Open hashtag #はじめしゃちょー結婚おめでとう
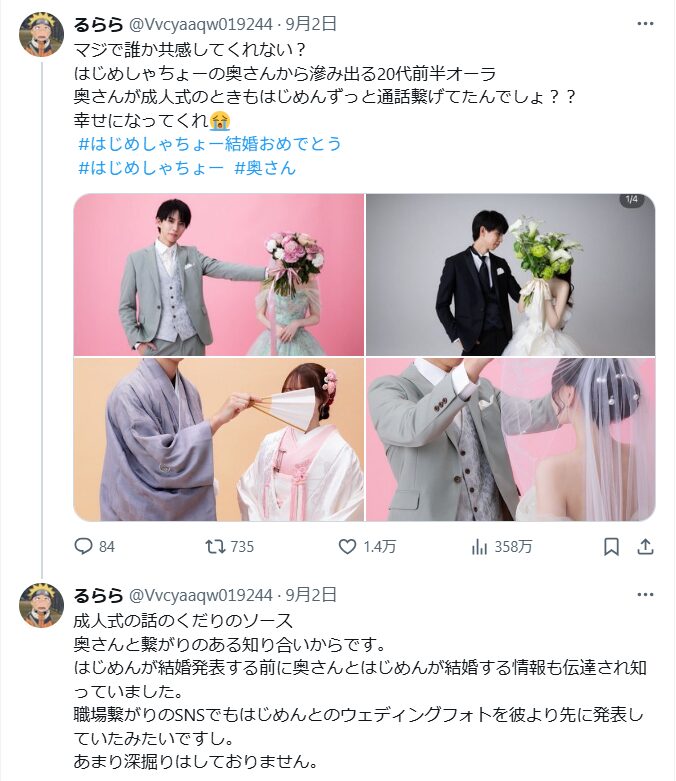 pos(210,144)
